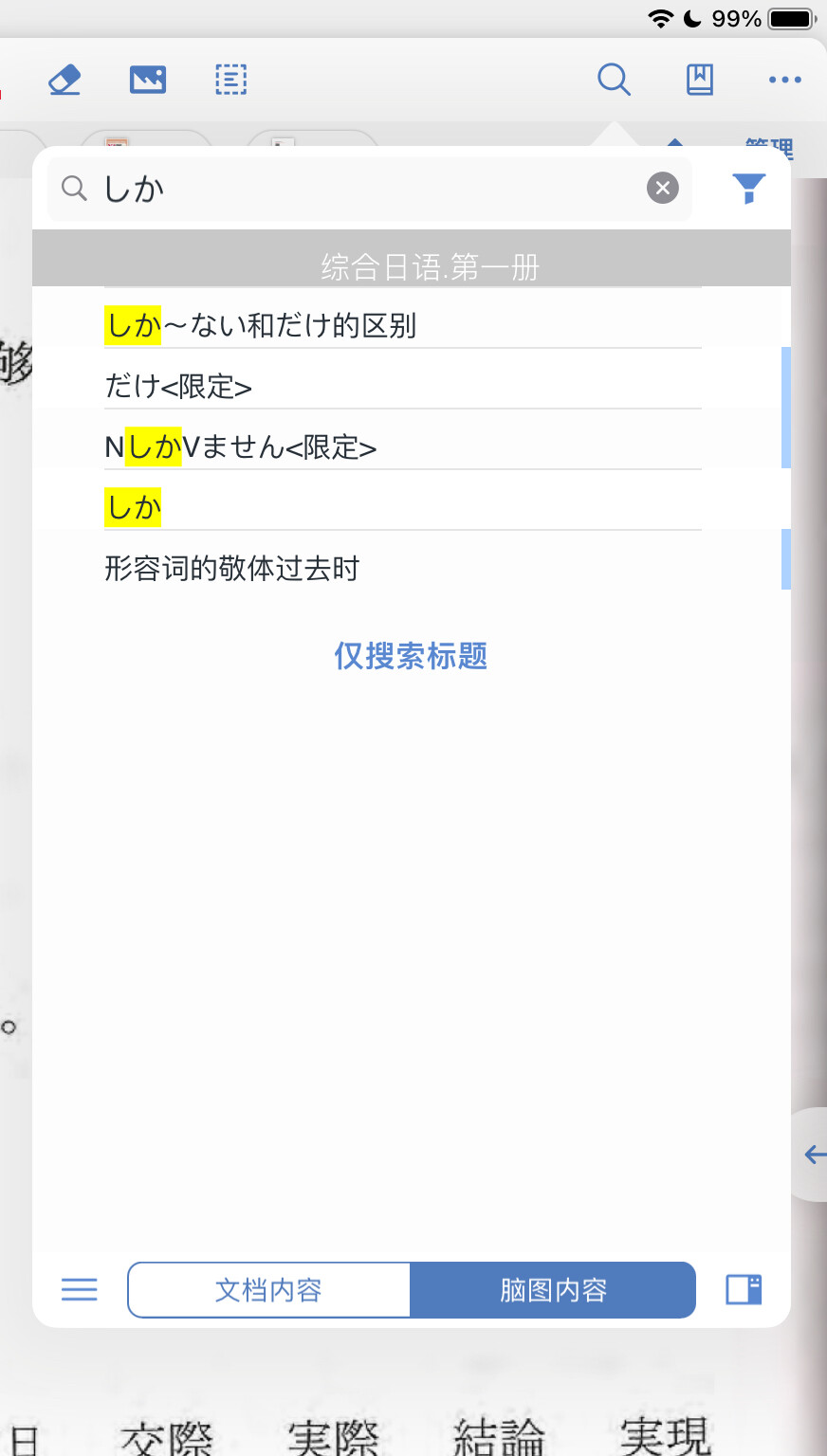Open the bookmark book icon

[x=700, y=80]
